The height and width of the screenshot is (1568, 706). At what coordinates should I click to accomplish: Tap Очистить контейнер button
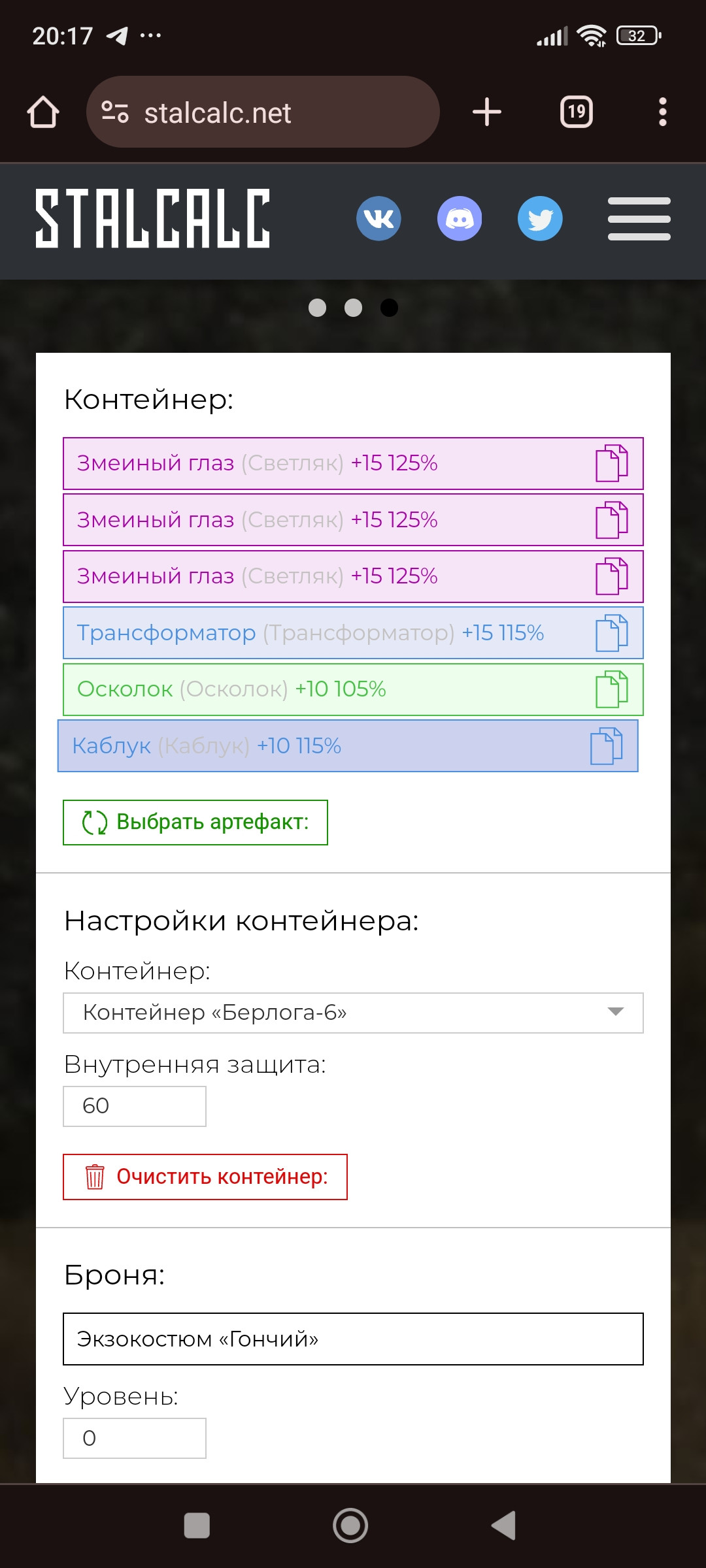click(205, 1177)
